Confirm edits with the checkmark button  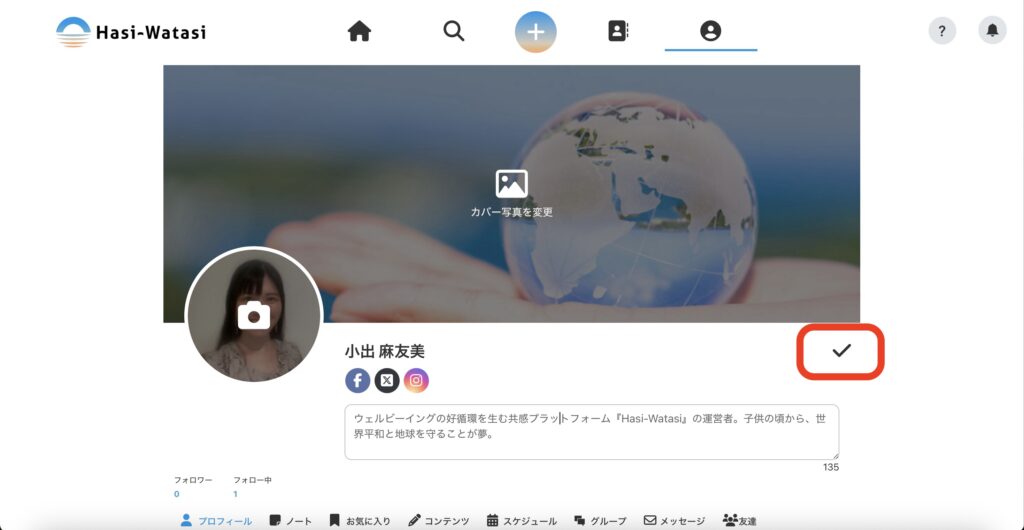pyautogui.click(x=841, y=351)
